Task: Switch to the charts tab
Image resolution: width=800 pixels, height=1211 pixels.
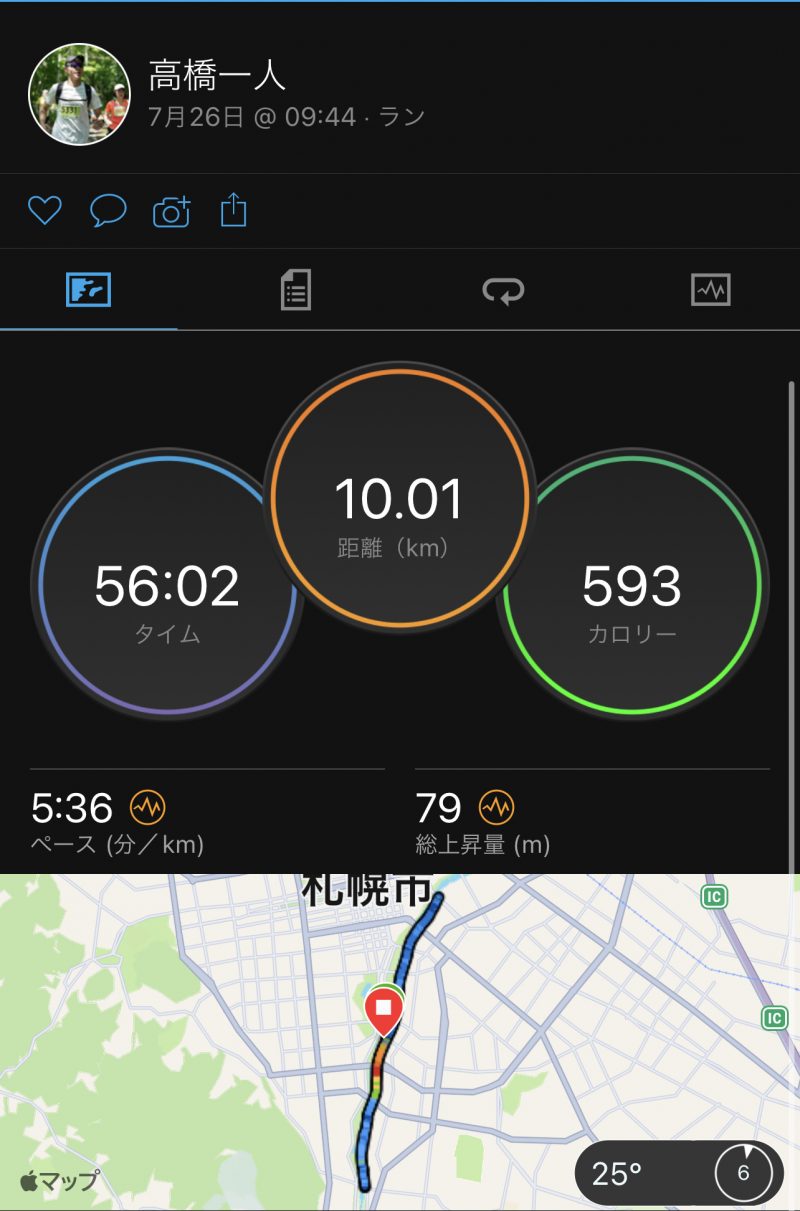Action: 711,290
